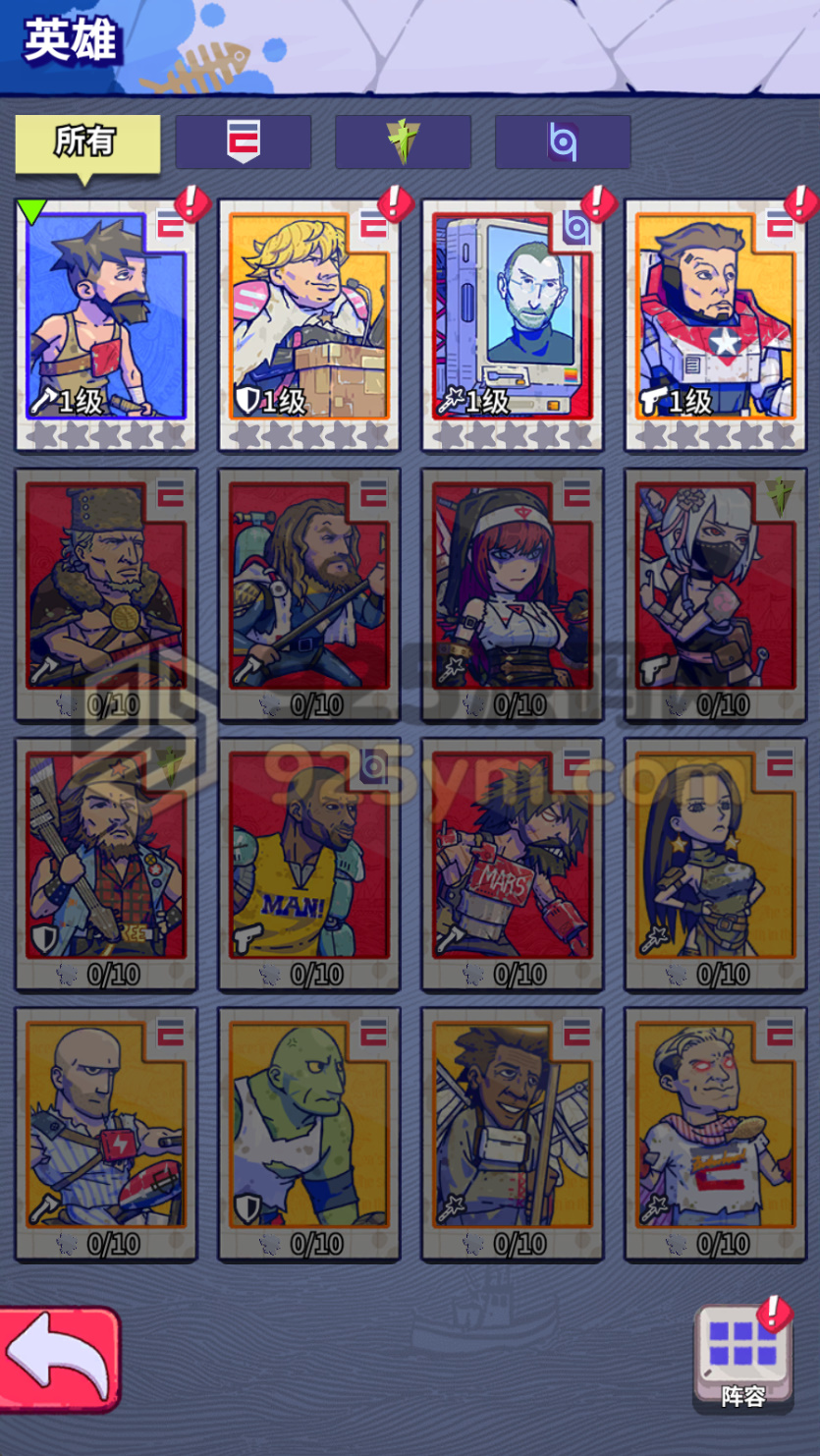Image resolution: width=820 pixels, height=1456 pixels.
Task: Select the 所有 (all heroes) tab
Action: click(x=87, y=143)
